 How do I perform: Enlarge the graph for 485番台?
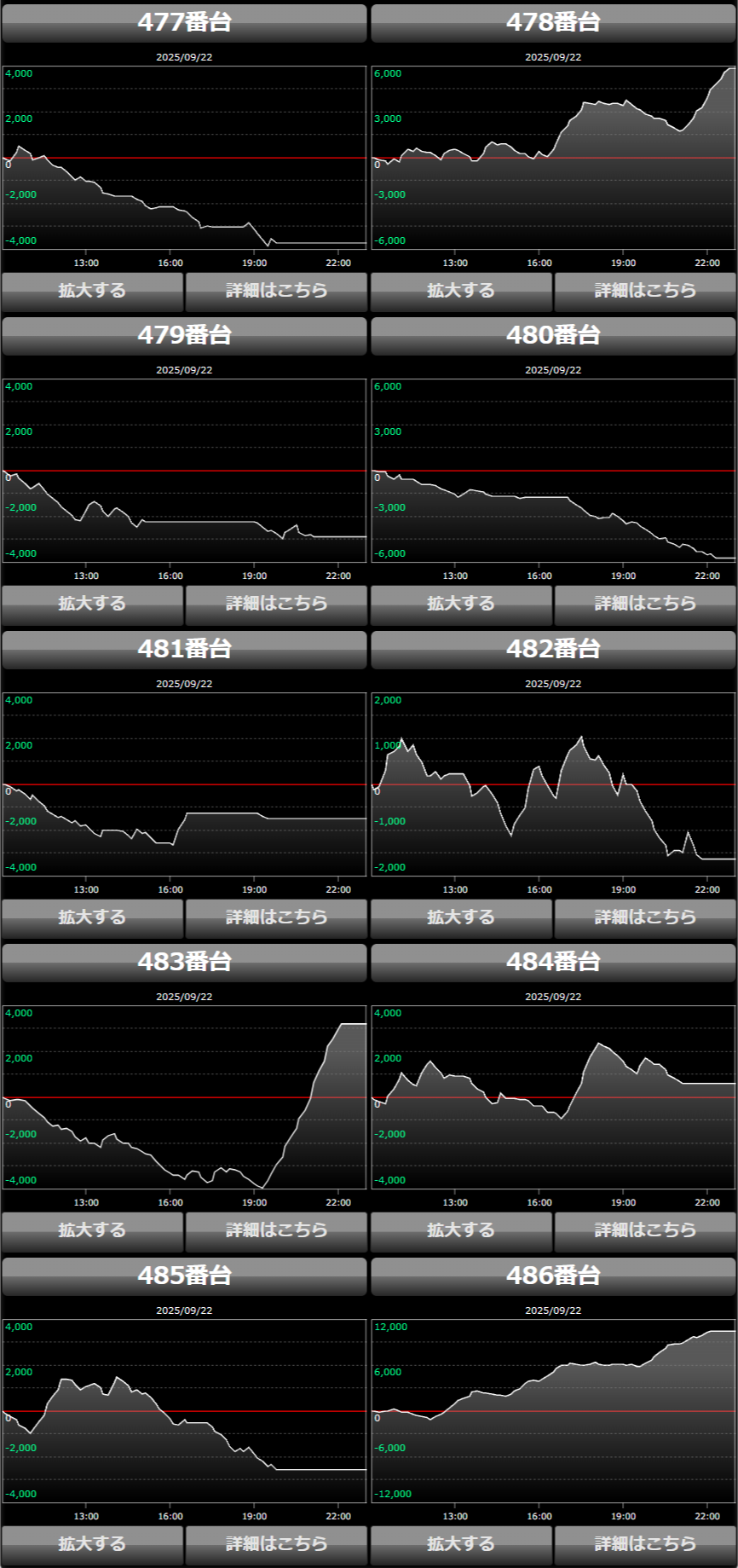[x=92, y=1545]
